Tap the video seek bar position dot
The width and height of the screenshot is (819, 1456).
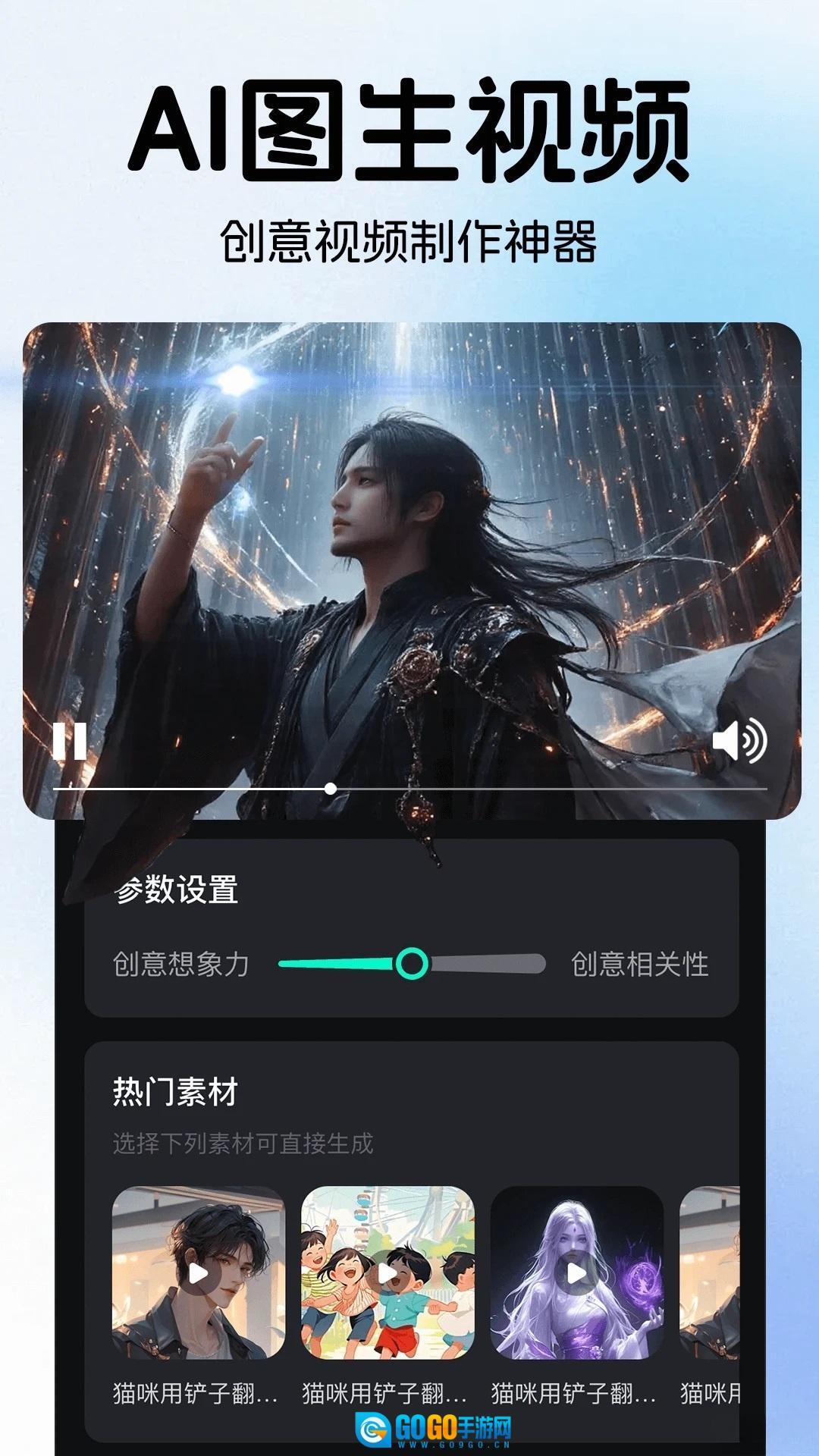pyautogui.click(x=330, y=789)
